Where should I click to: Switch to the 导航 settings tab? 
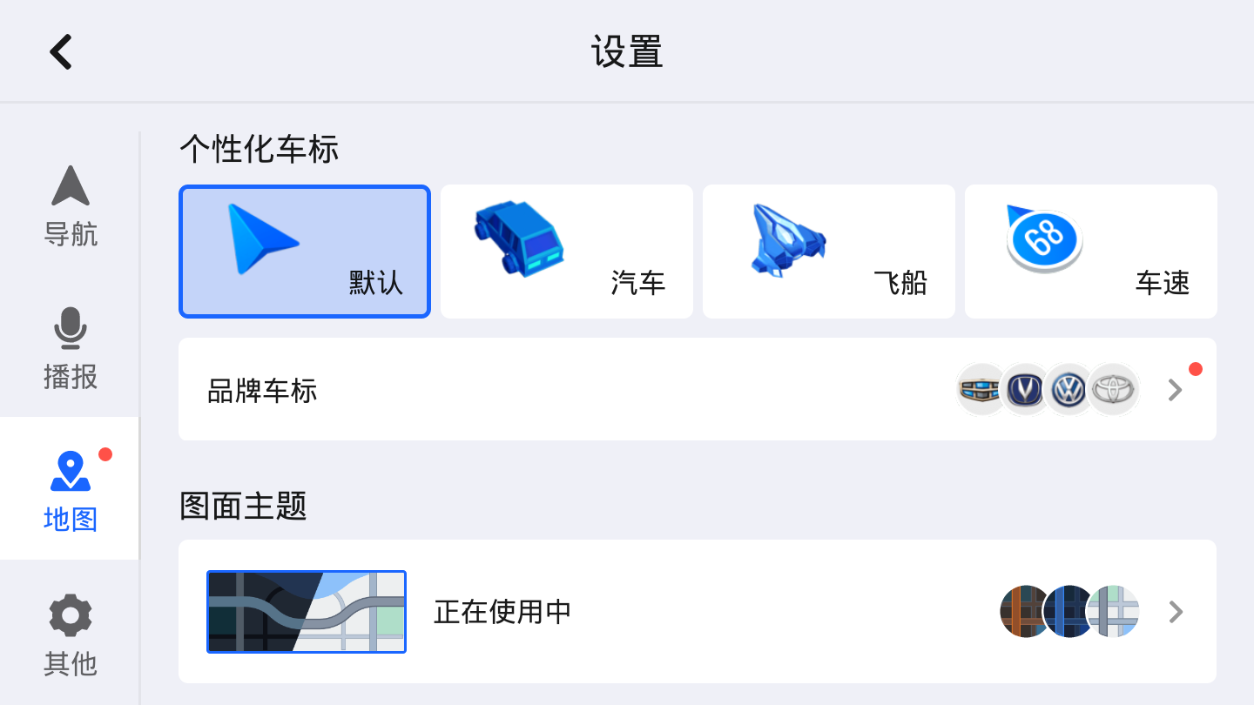pos(70,207)
